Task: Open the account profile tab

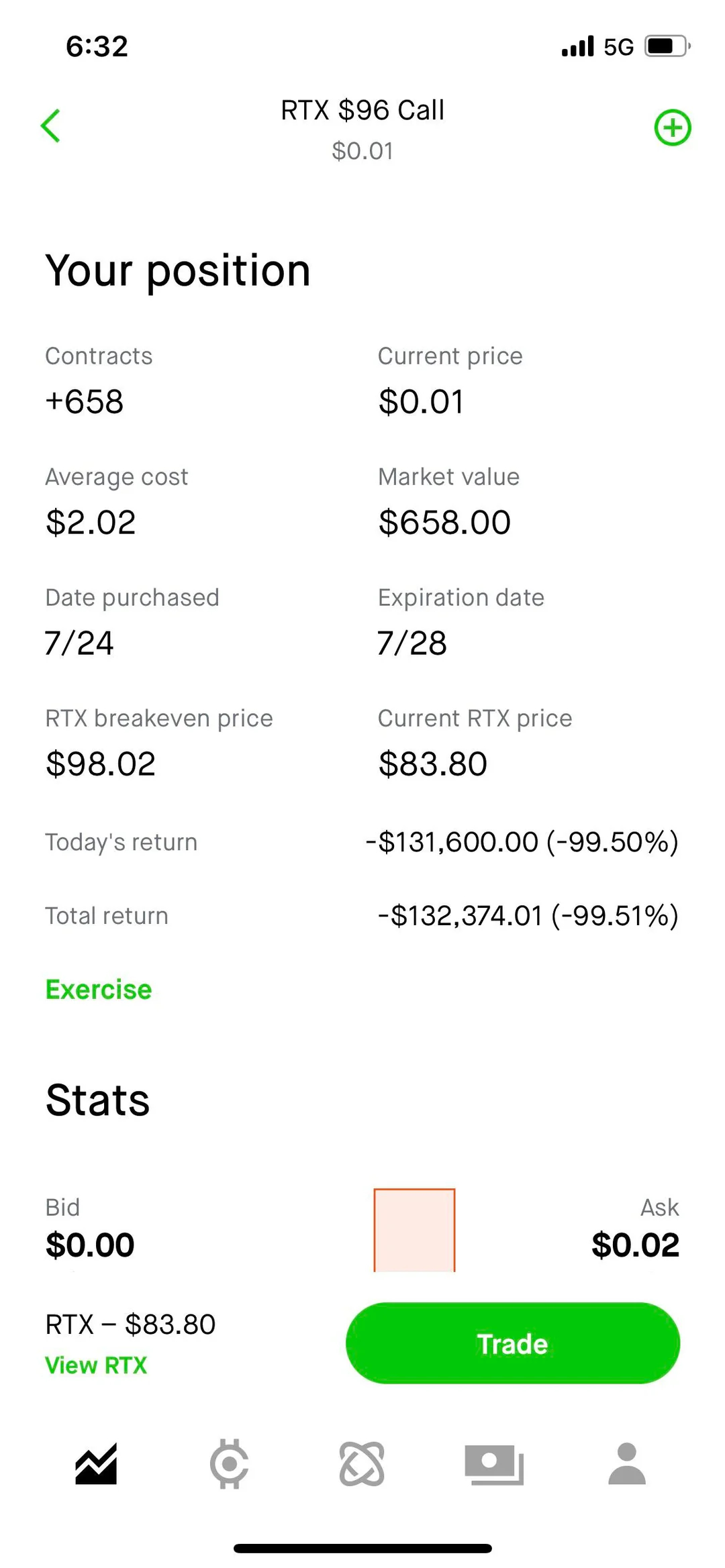Action: (x=627, y=1463)
